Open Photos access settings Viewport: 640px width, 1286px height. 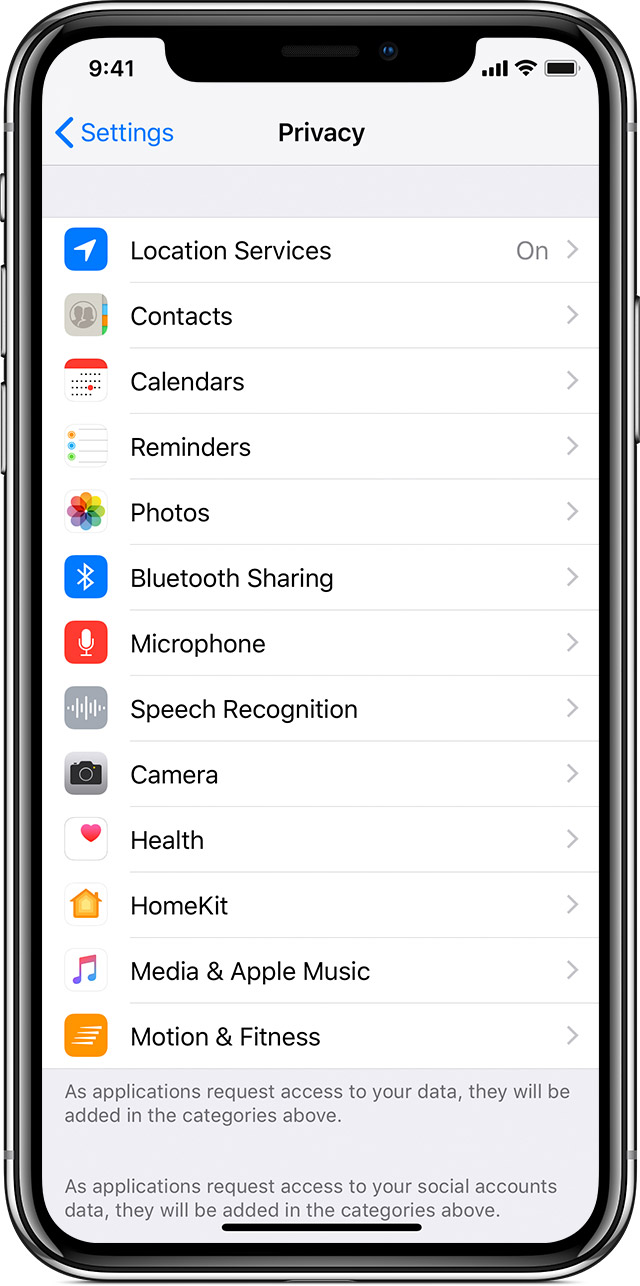(320, 513)
